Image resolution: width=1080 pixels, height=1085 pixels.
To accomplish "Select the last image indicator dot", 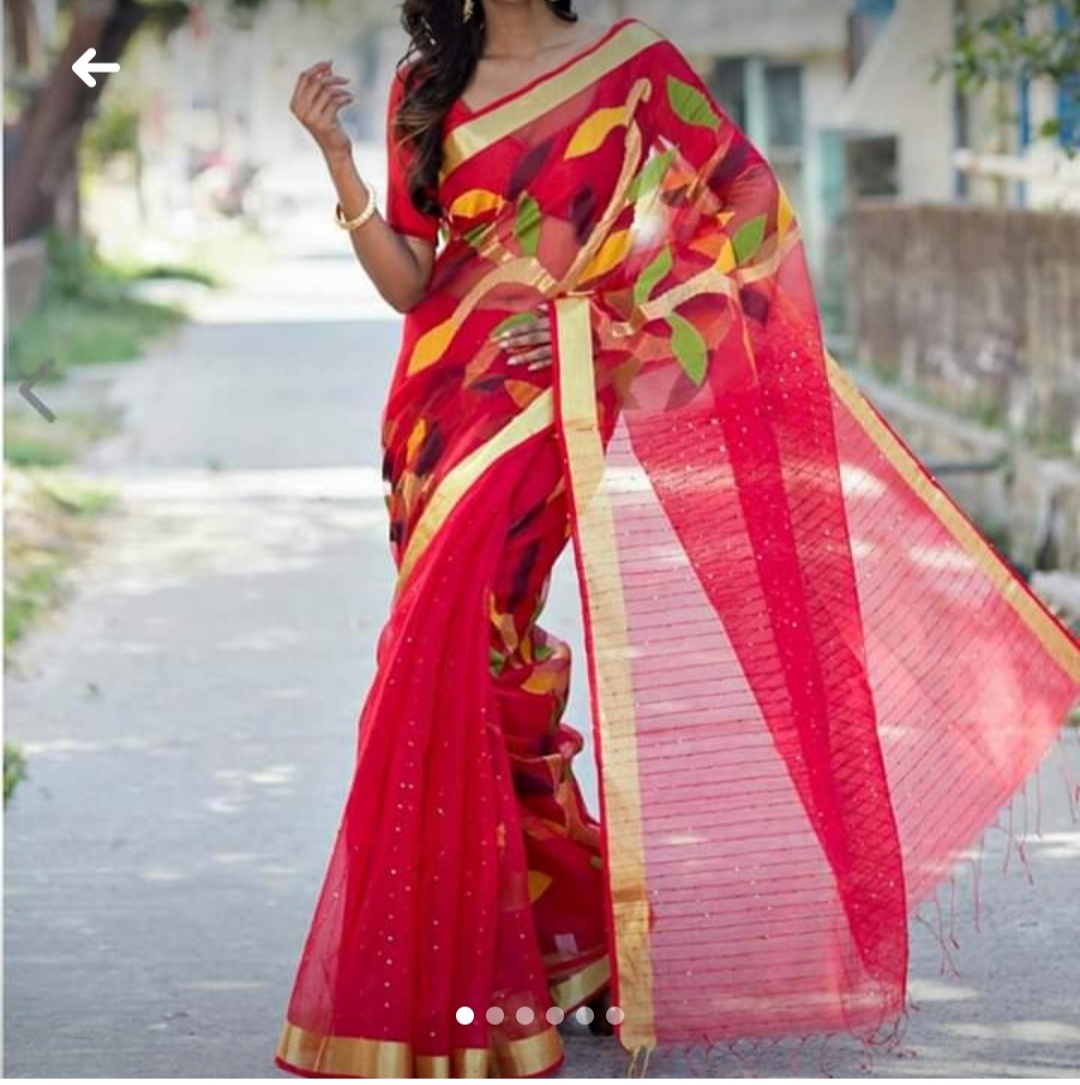I will point(614,1016).
